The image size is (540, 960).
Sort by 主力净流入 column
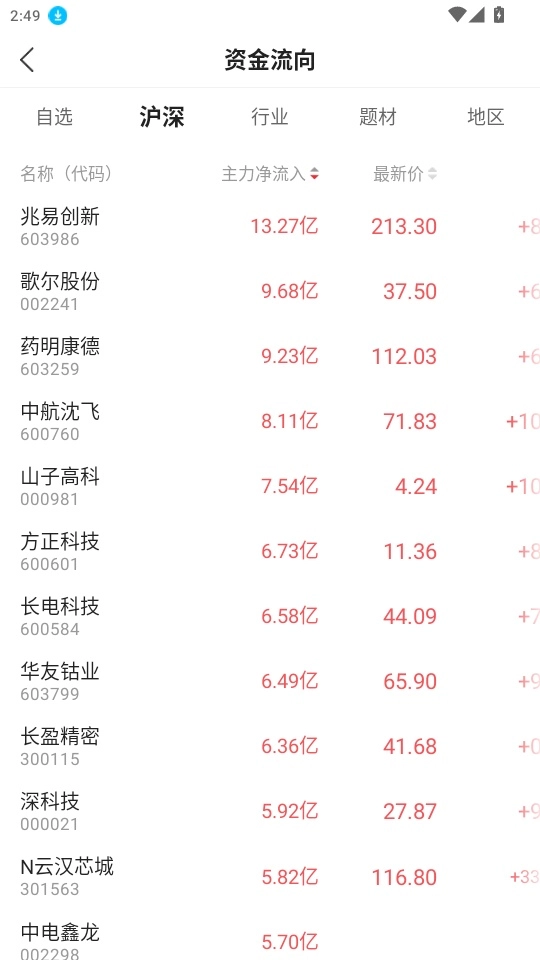tap(270, 174)
